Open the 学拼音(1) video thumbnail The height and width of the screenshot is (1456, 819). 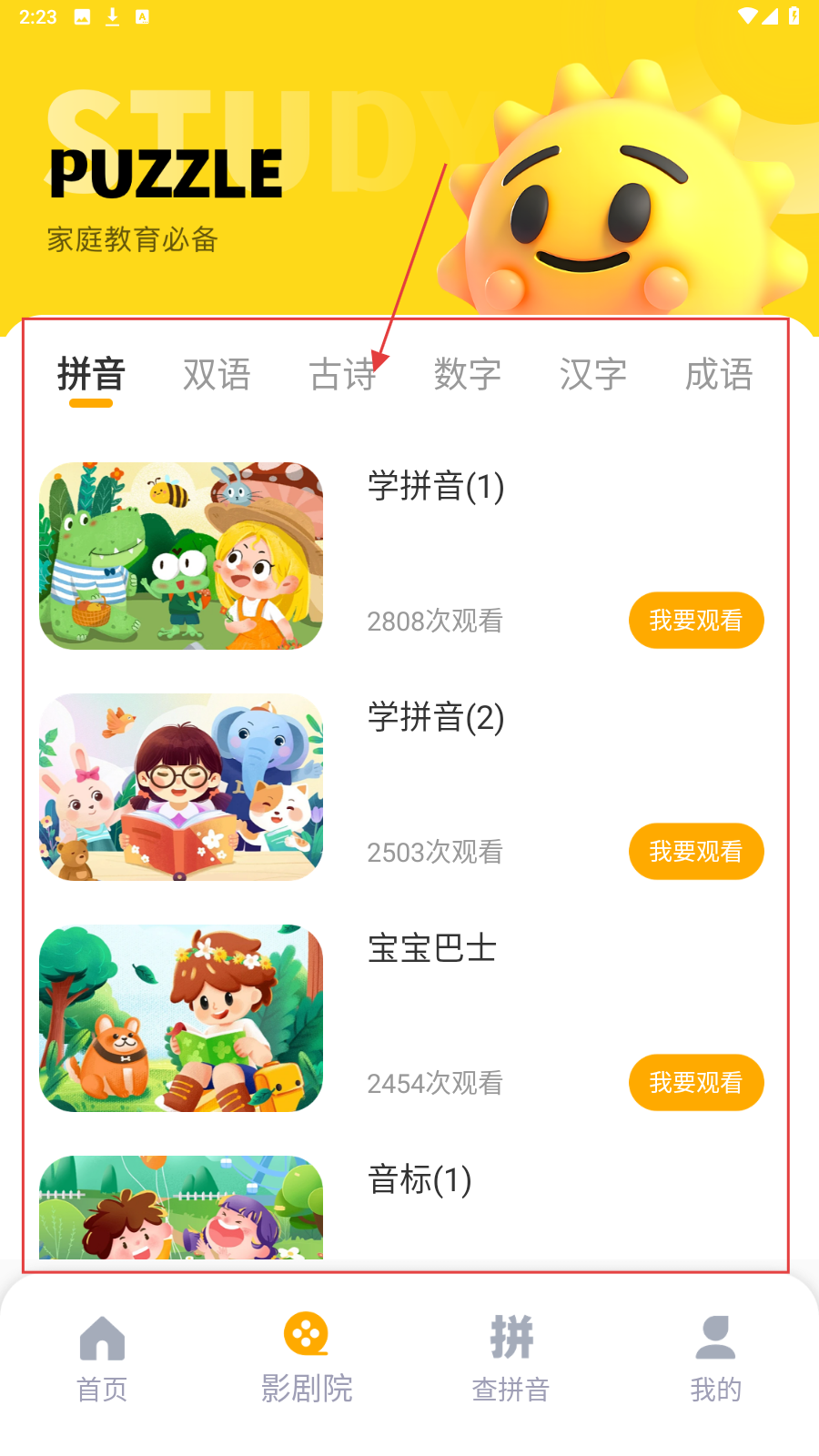click(181, 556)
